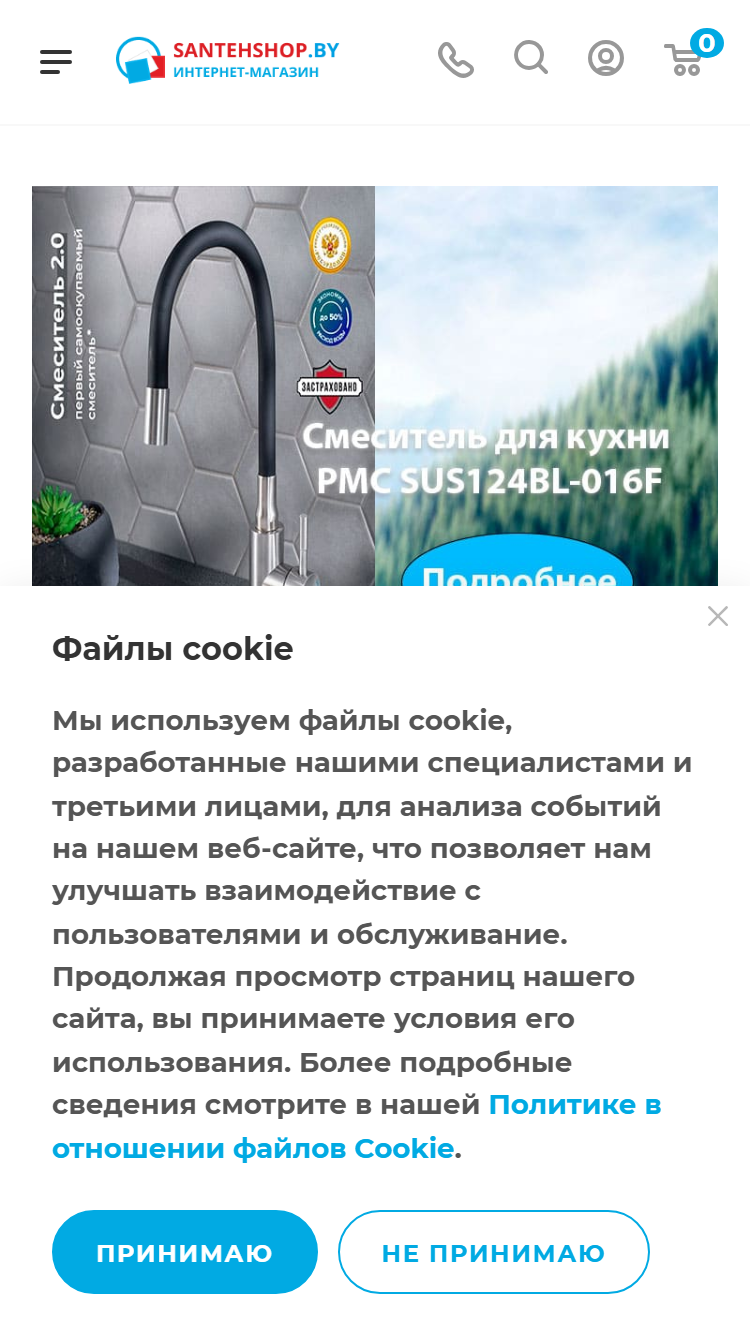Tap the phone contact icon
The height and width of the screenshot is (1334, 750).
456,59
